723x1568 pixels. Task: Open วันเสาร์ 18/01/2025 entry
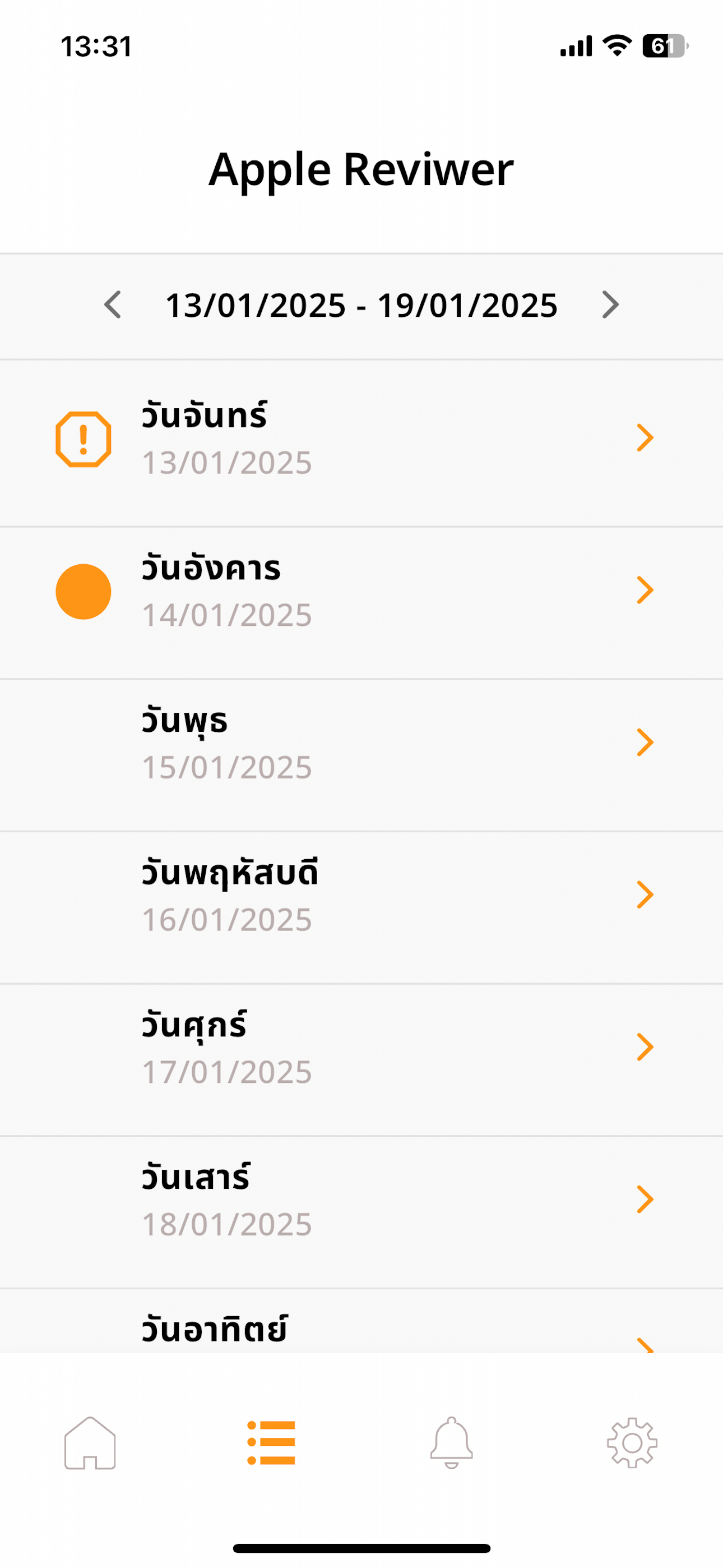[361, 1211]
